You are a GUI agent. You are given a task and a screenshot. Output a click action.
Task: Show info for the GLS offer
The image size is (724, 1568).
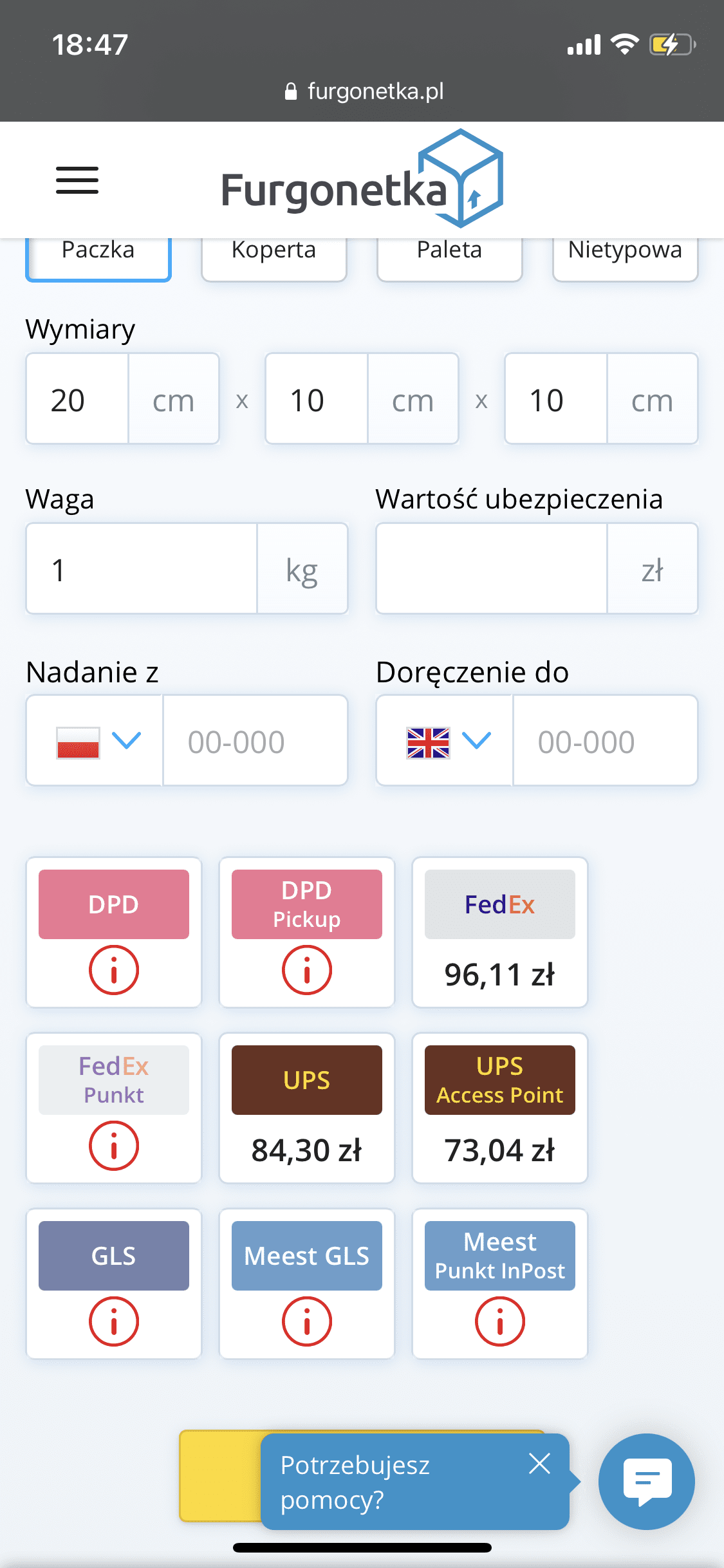click(x=114, y=1321)
